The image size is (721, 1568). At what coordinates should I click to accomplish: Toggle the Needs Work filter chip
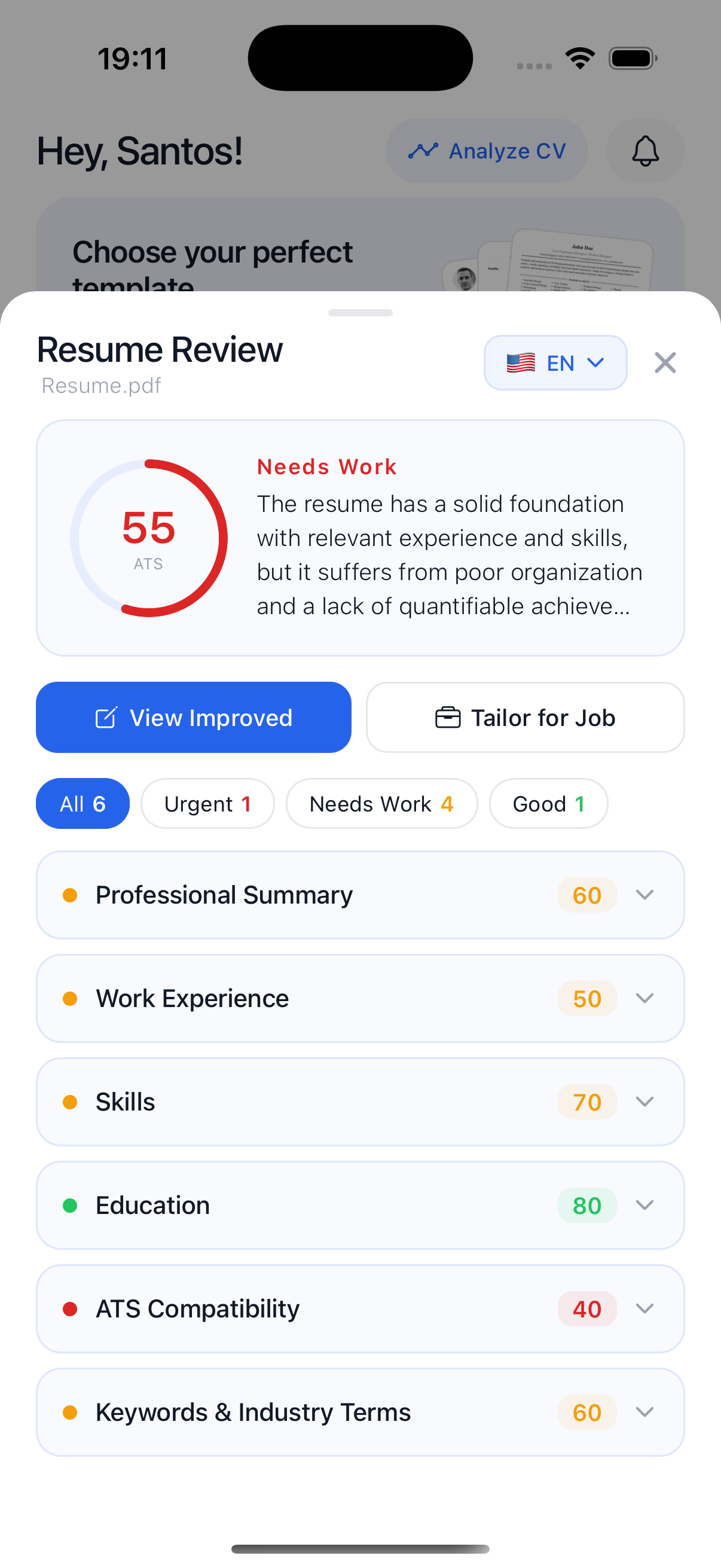[381, 804]
